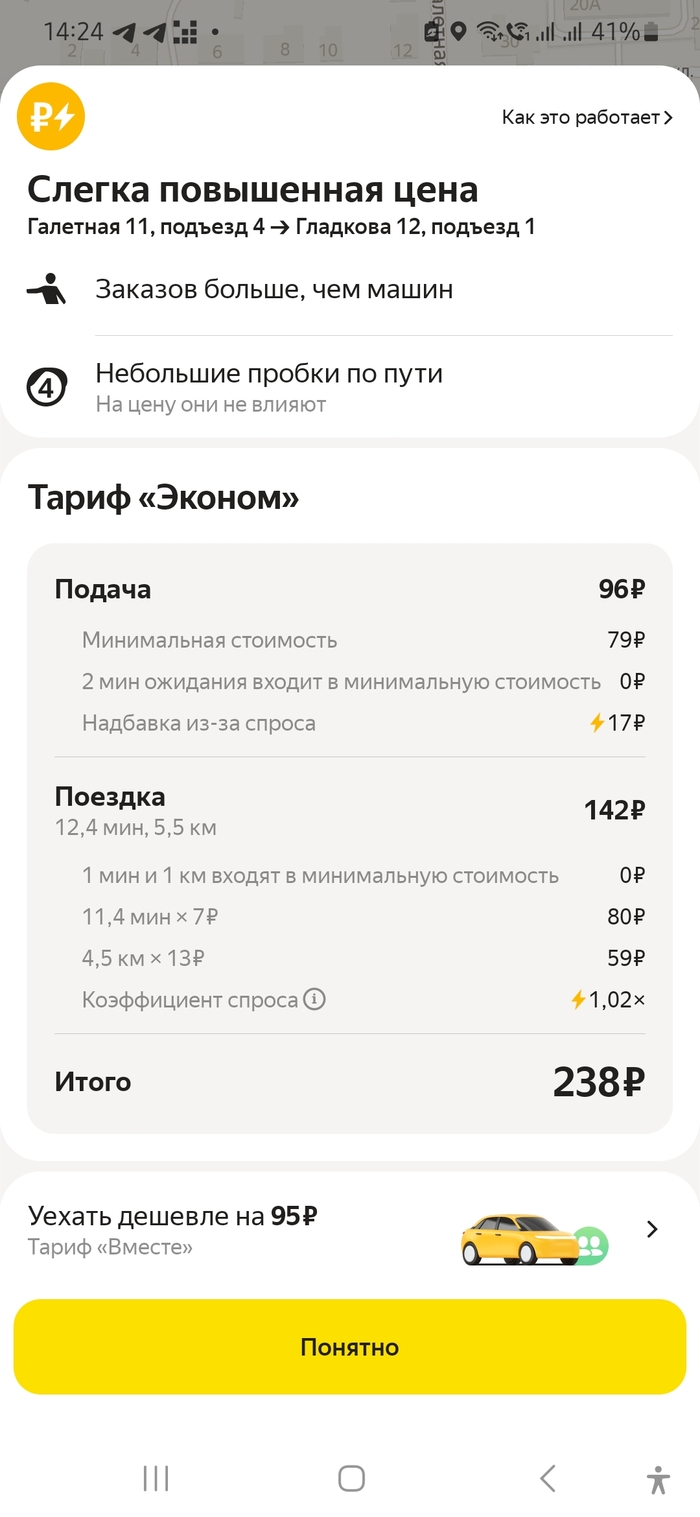Image resolution: width=700 pixels, height=1517 pixels.
Task: Go to the home screen
Action: 351,1478
